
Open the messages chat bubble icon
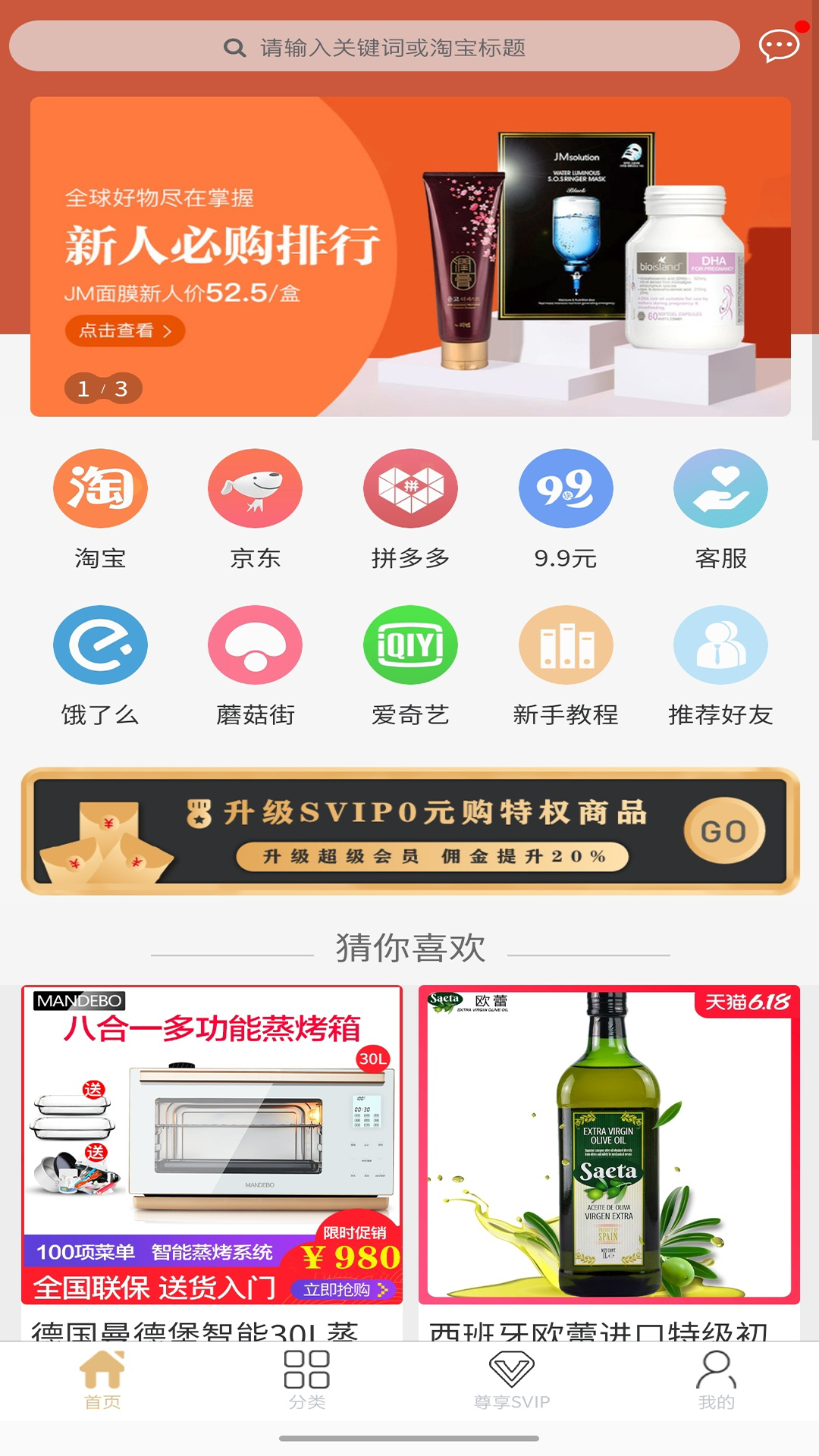click(779, 45)
